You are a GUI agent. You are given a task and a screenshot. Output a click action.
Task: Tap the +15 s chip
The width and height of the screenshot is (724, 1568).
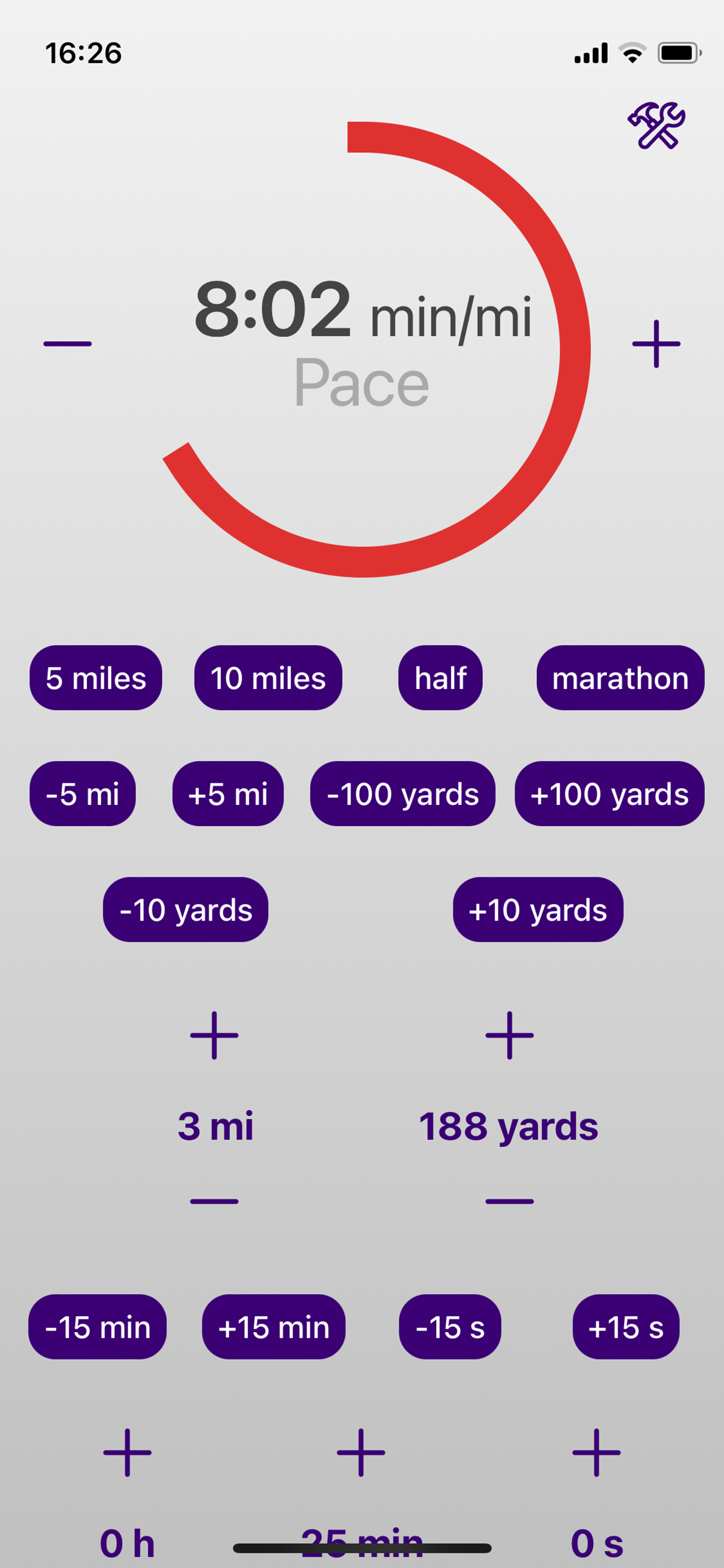(x=626, y=1326)
